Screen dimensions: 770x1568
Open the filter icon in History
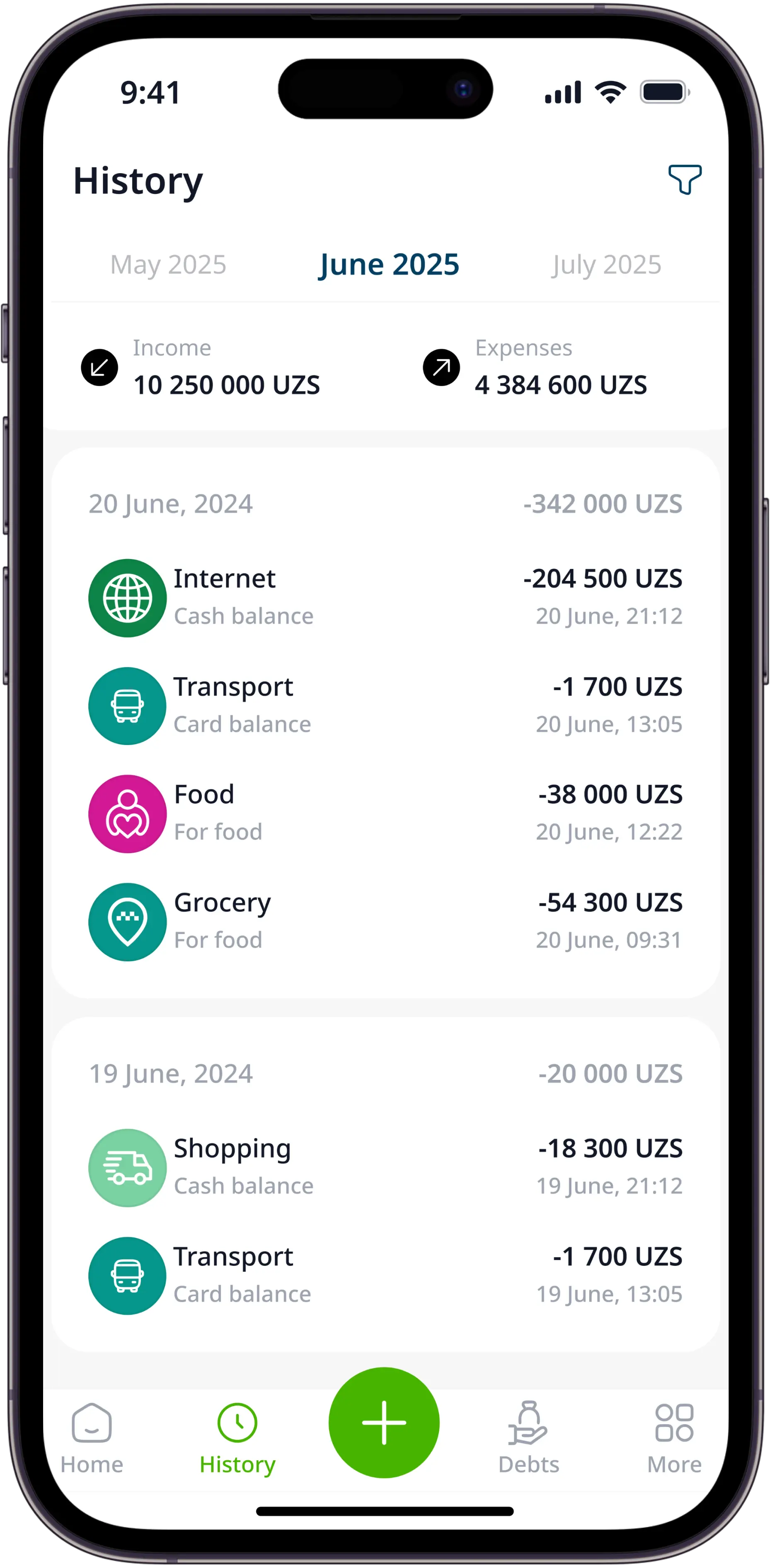[x=684, y=179]
